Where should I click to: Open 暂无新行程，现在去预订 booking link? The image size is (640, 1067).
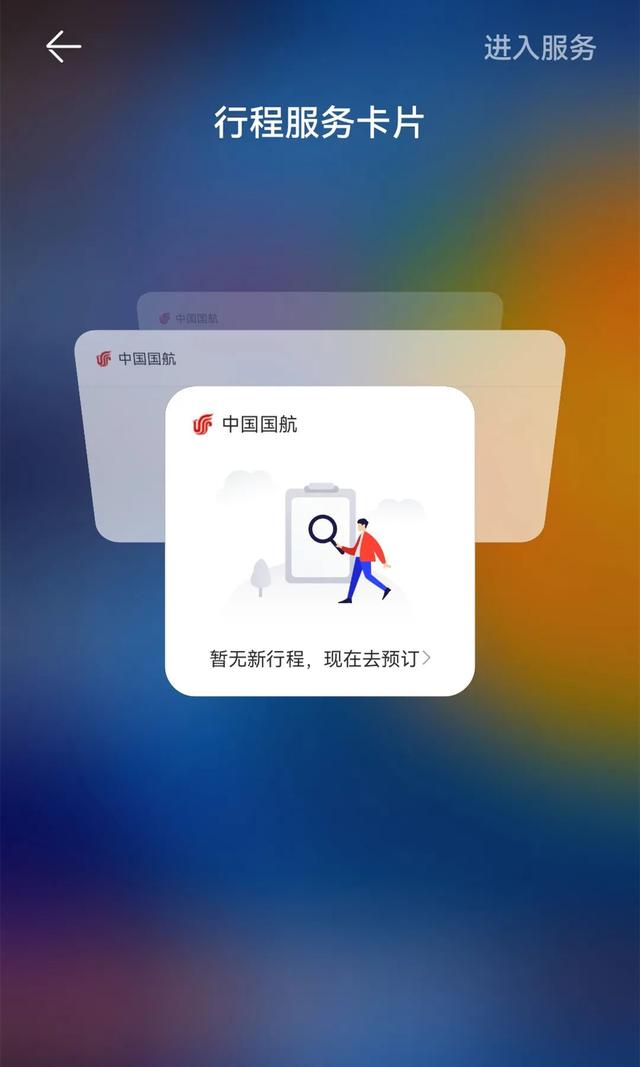320,658
